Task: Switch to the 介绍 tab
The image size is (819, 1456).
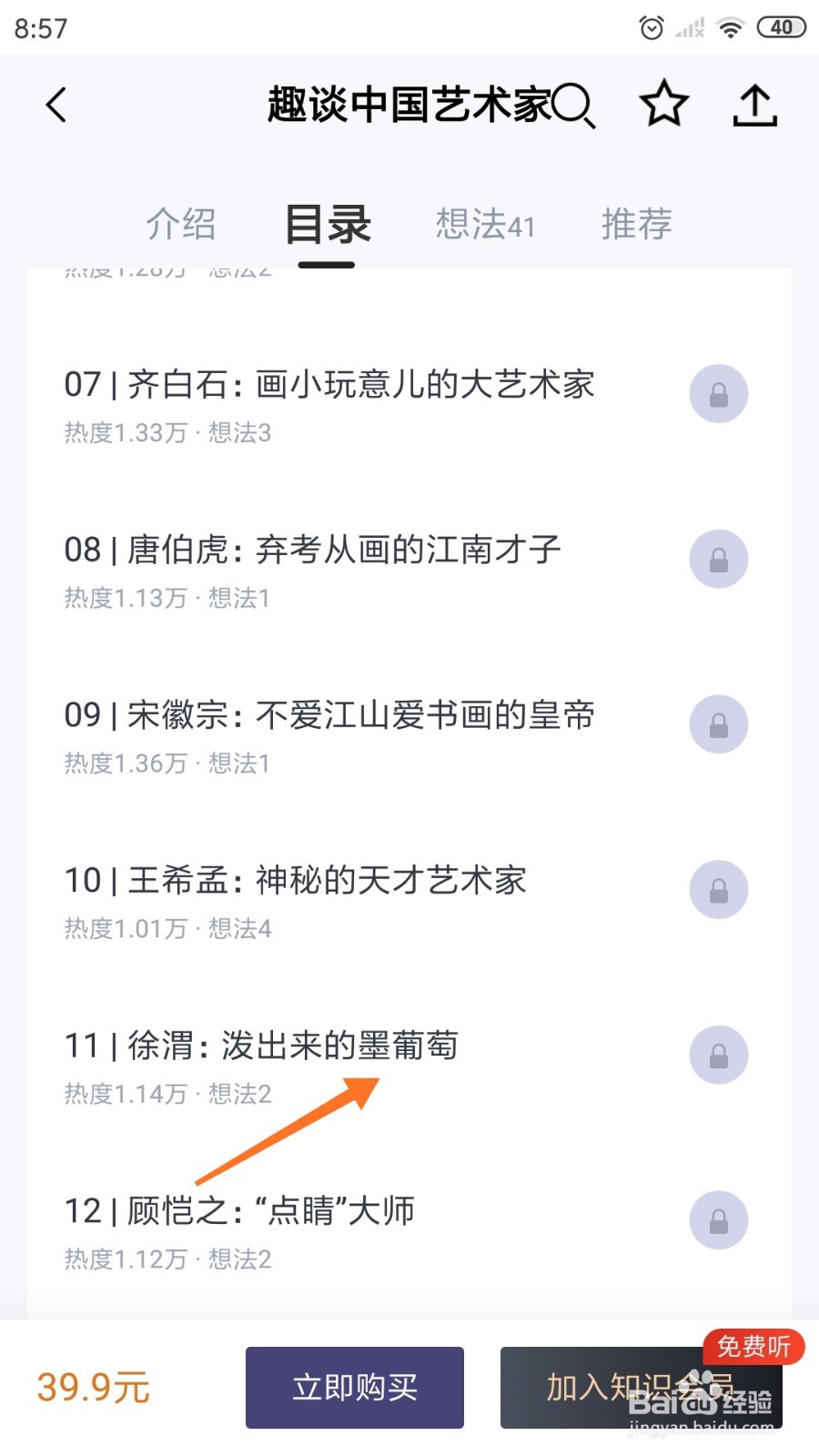Action: click(x=181, y=224)
